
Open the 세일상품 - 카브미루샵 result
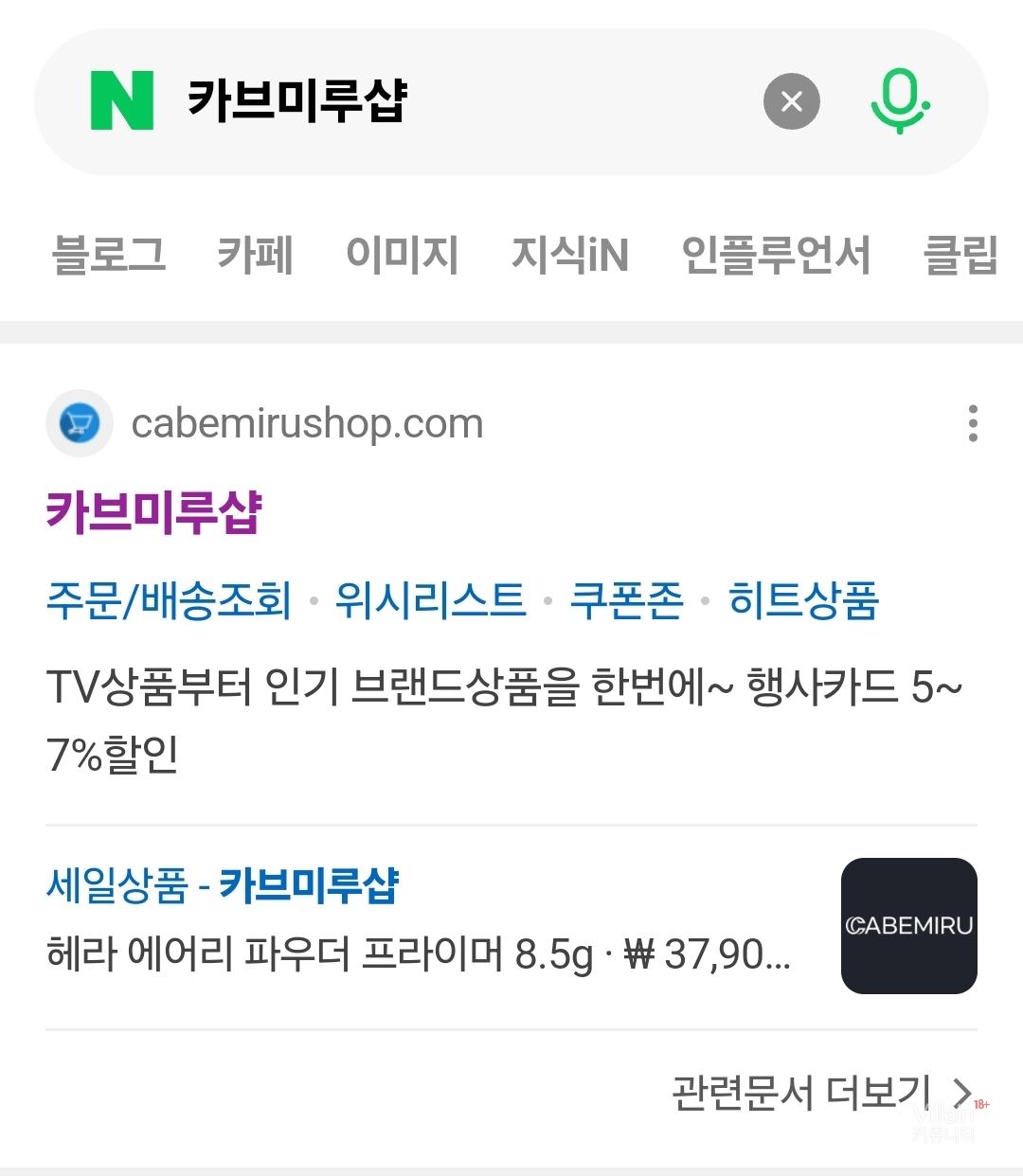(223, 884)
